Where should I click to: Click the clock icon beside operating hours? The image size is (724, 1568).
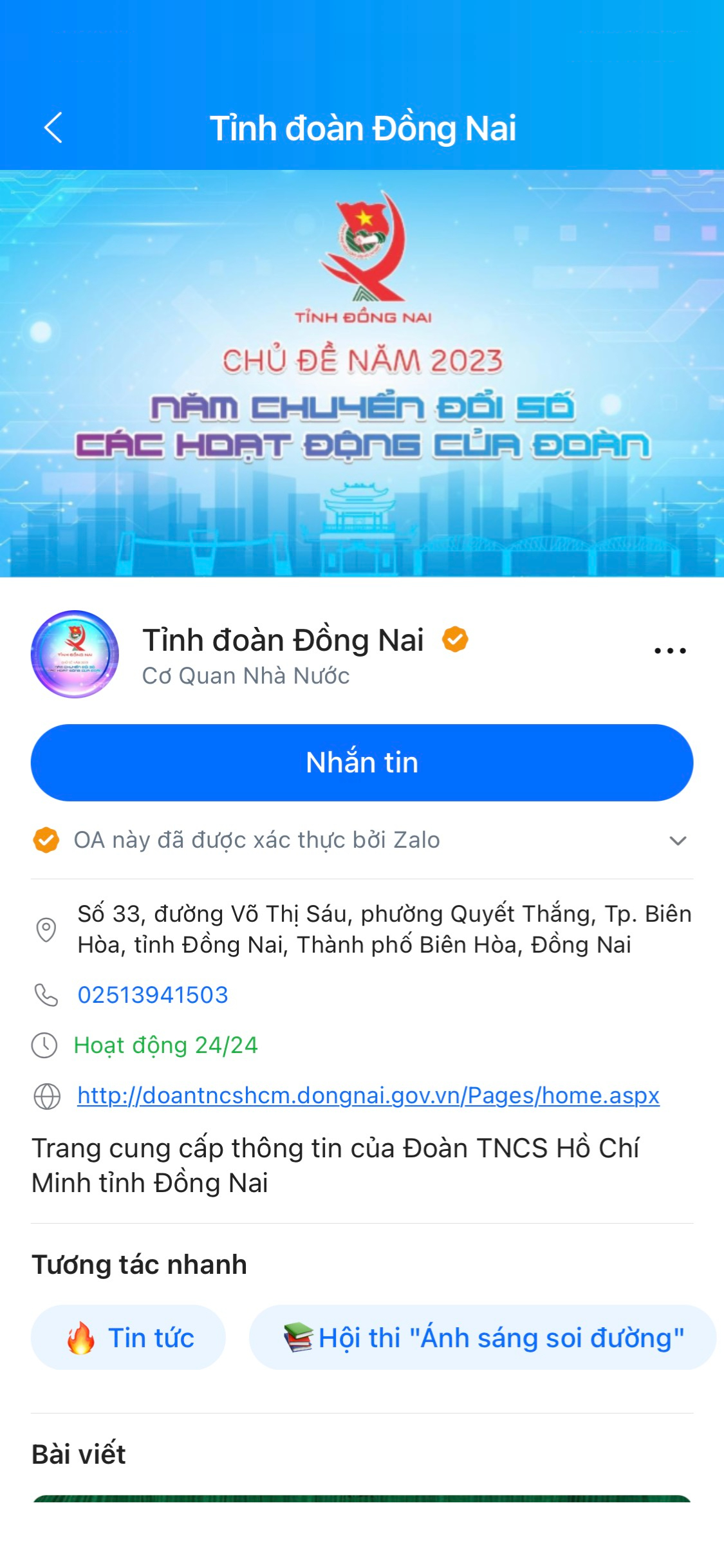[x=46, y=1045]
